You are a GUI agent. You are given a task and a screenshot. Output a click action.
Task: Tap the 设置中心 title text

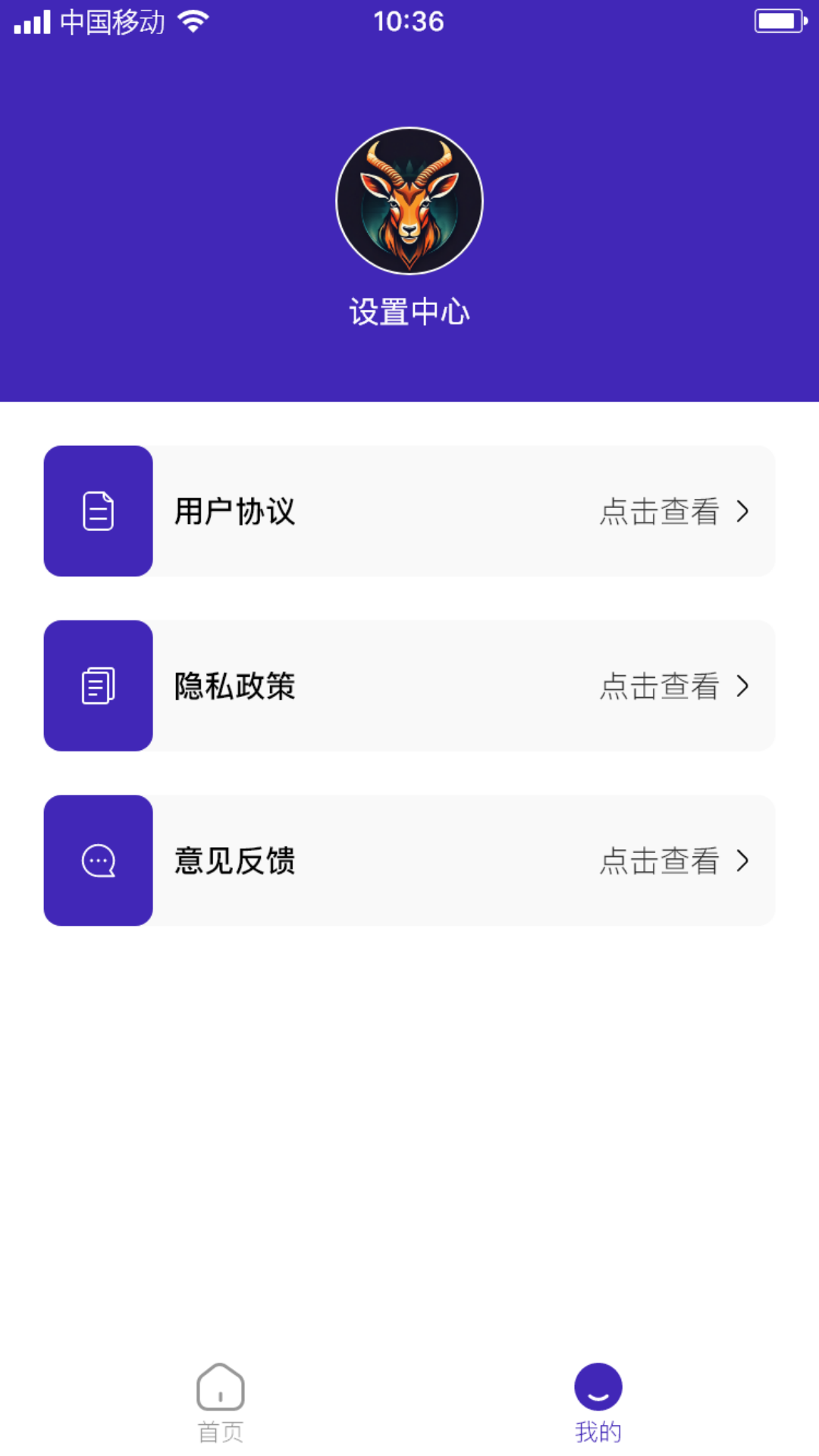pyautogui.click(x=409, y=310)
